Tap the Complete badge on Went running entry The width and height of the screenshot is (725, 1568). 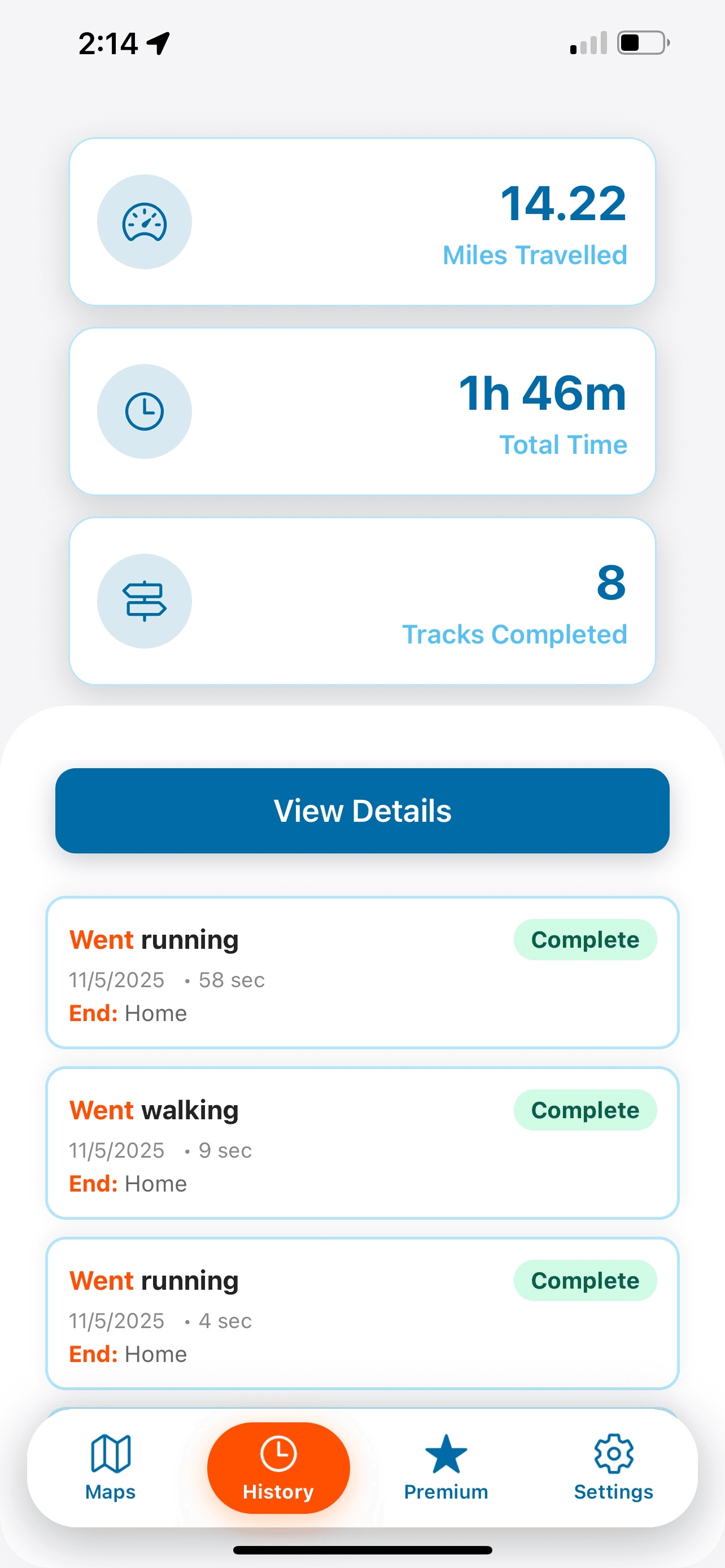point(585,939)
